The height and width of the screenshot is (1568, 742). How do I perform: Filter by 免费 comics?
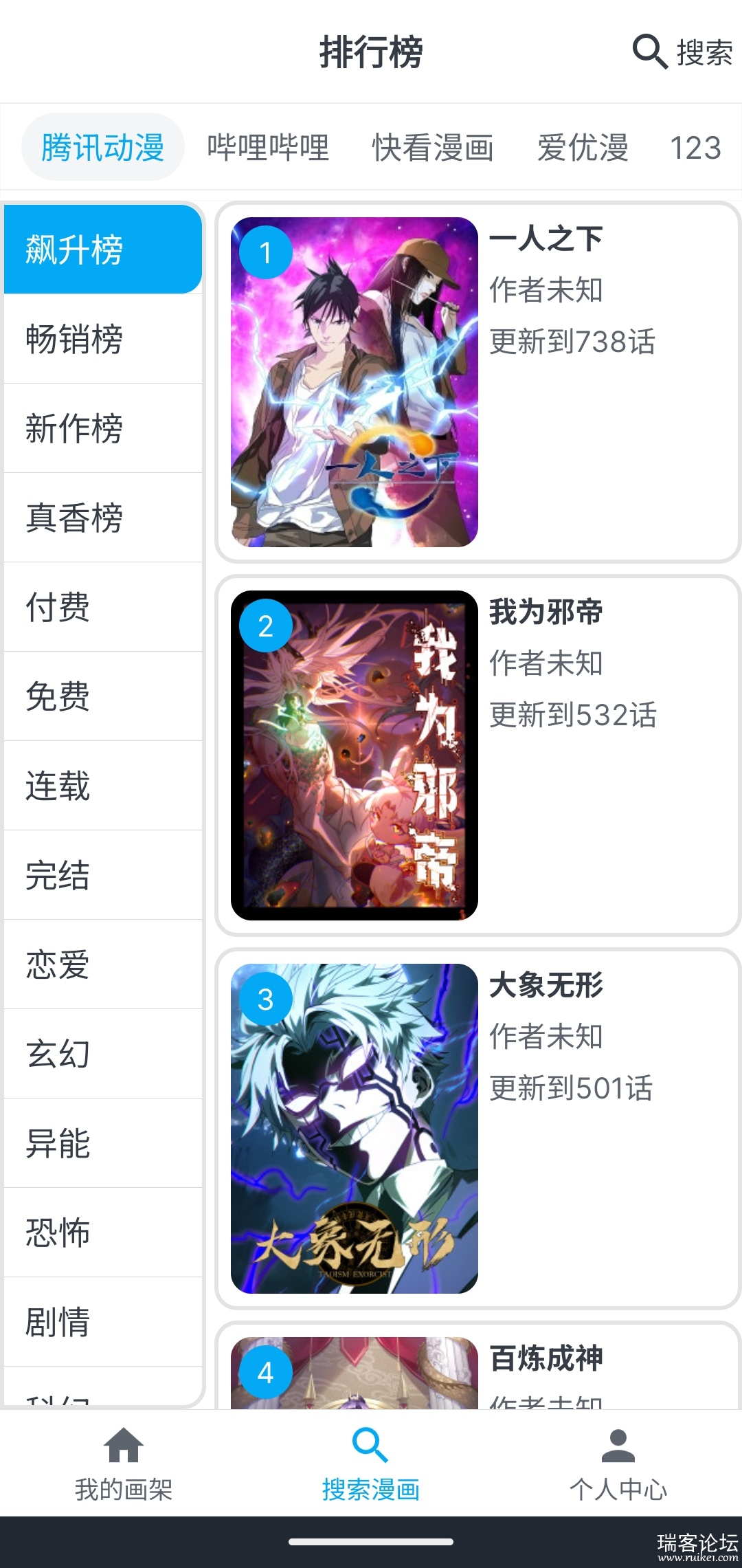pos(103,696)
